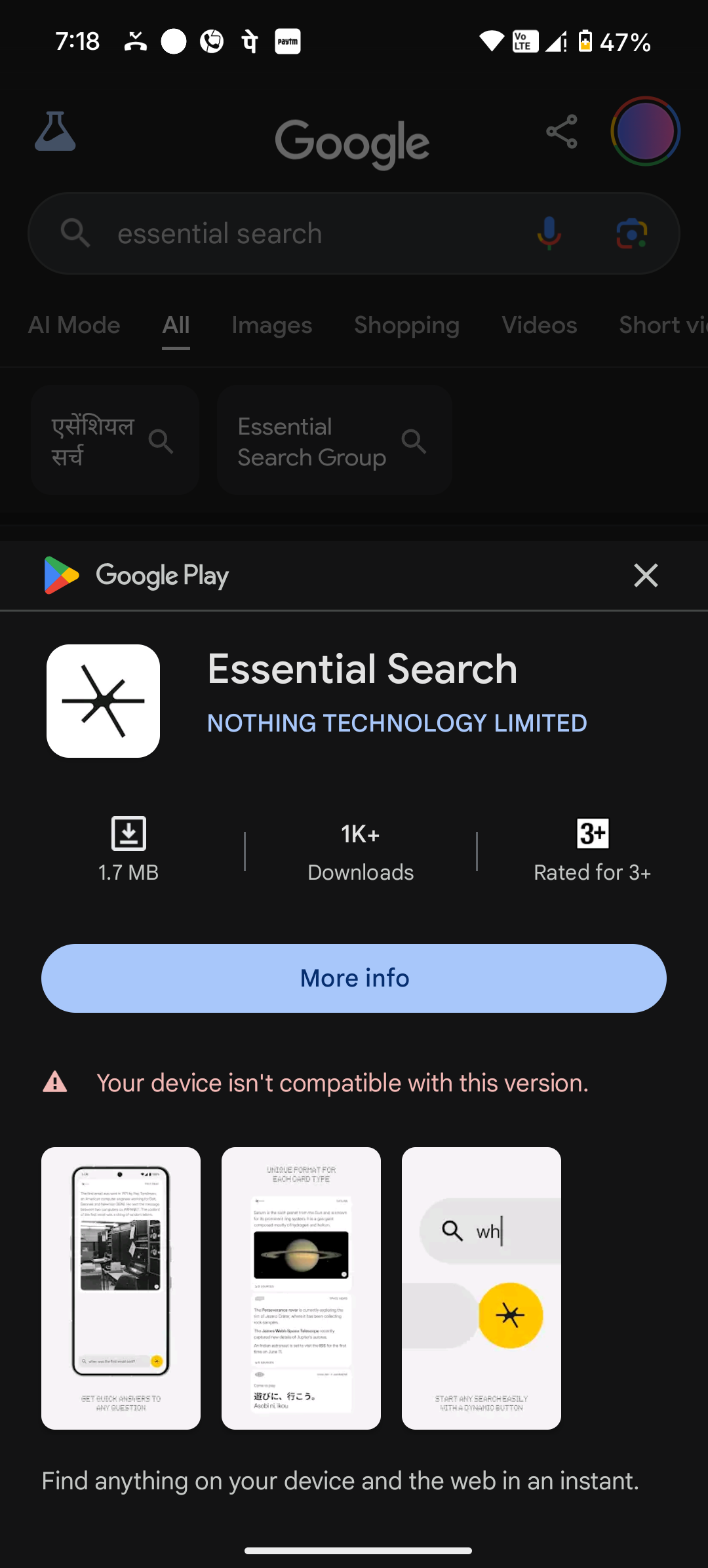Image resolution: width=708 pixels, height=1568 pixels.
Task: Share this search via share icon
Action: [562, 132]
